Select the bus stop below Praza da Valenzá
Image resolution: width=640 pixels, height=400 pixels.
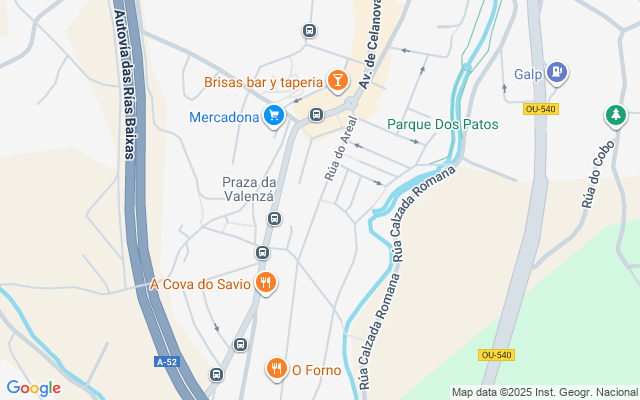(274, 218)
